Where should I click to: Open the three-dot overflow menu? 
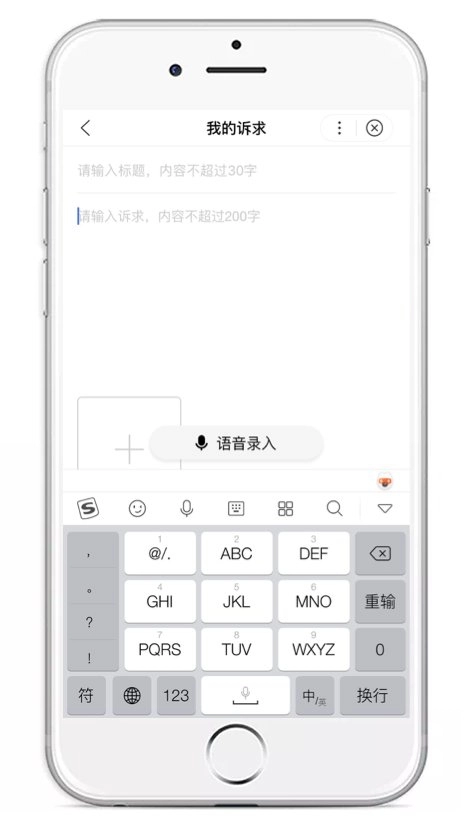339,128
